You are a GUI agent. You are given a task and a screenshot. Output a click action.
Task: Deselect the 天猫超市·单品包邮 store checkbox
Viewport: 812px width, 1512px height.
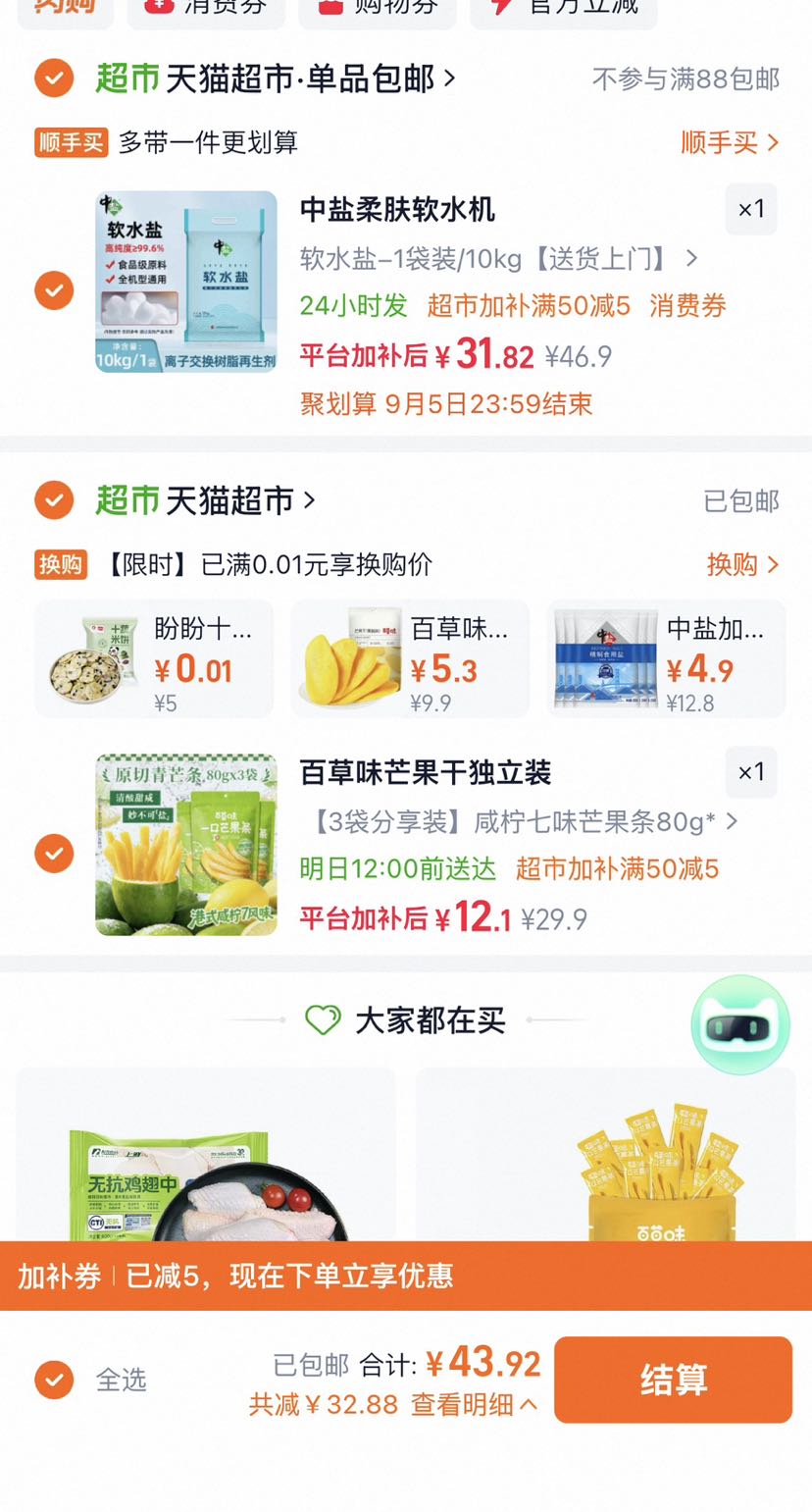(54, 78)
